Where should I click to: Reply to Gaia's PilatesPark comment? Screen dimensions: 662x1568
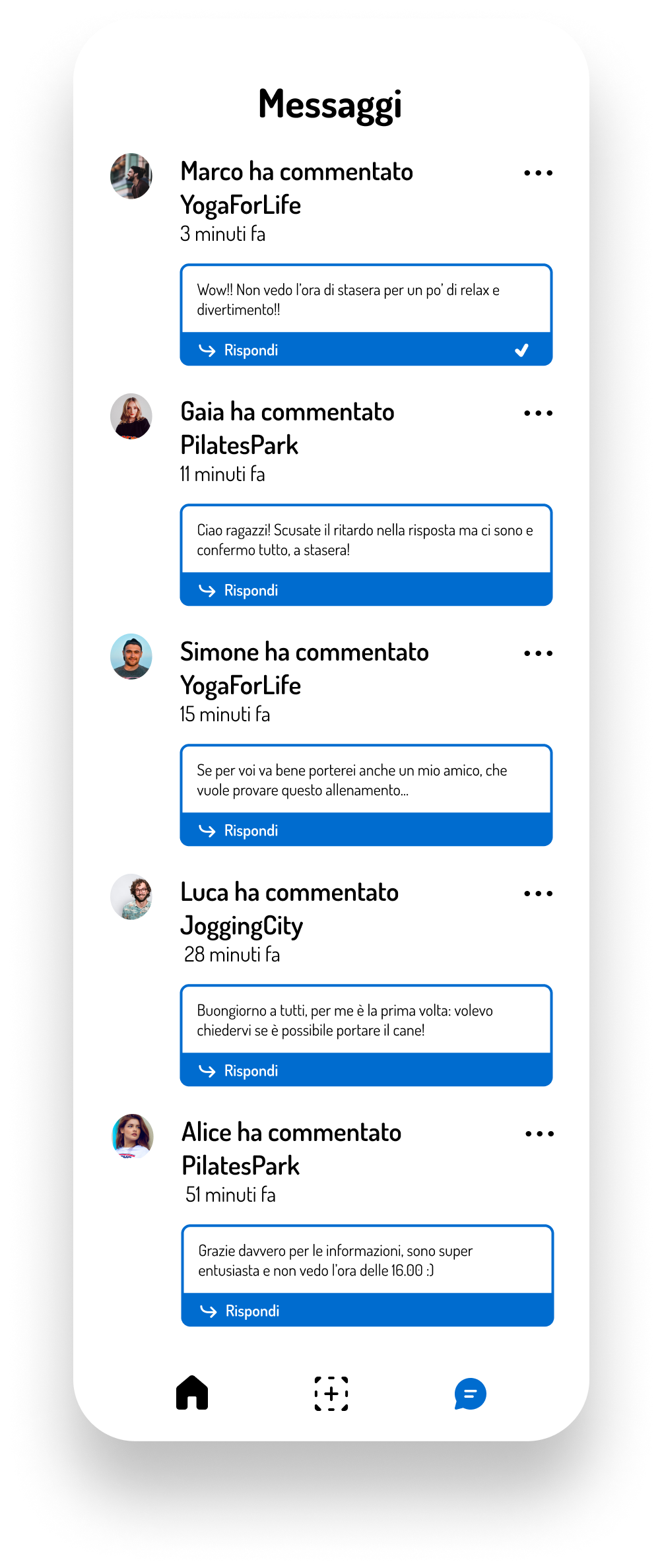(239, 590)
